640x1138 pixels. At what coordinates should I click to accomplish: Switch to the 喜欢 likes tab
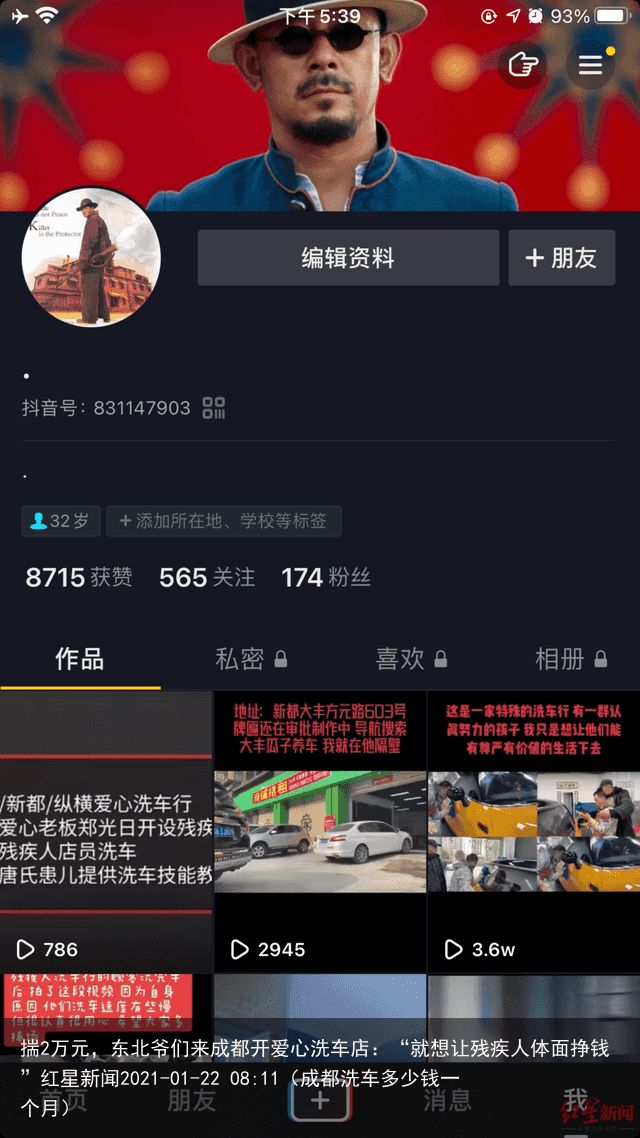pyautogui.click(x=410, y=659)
